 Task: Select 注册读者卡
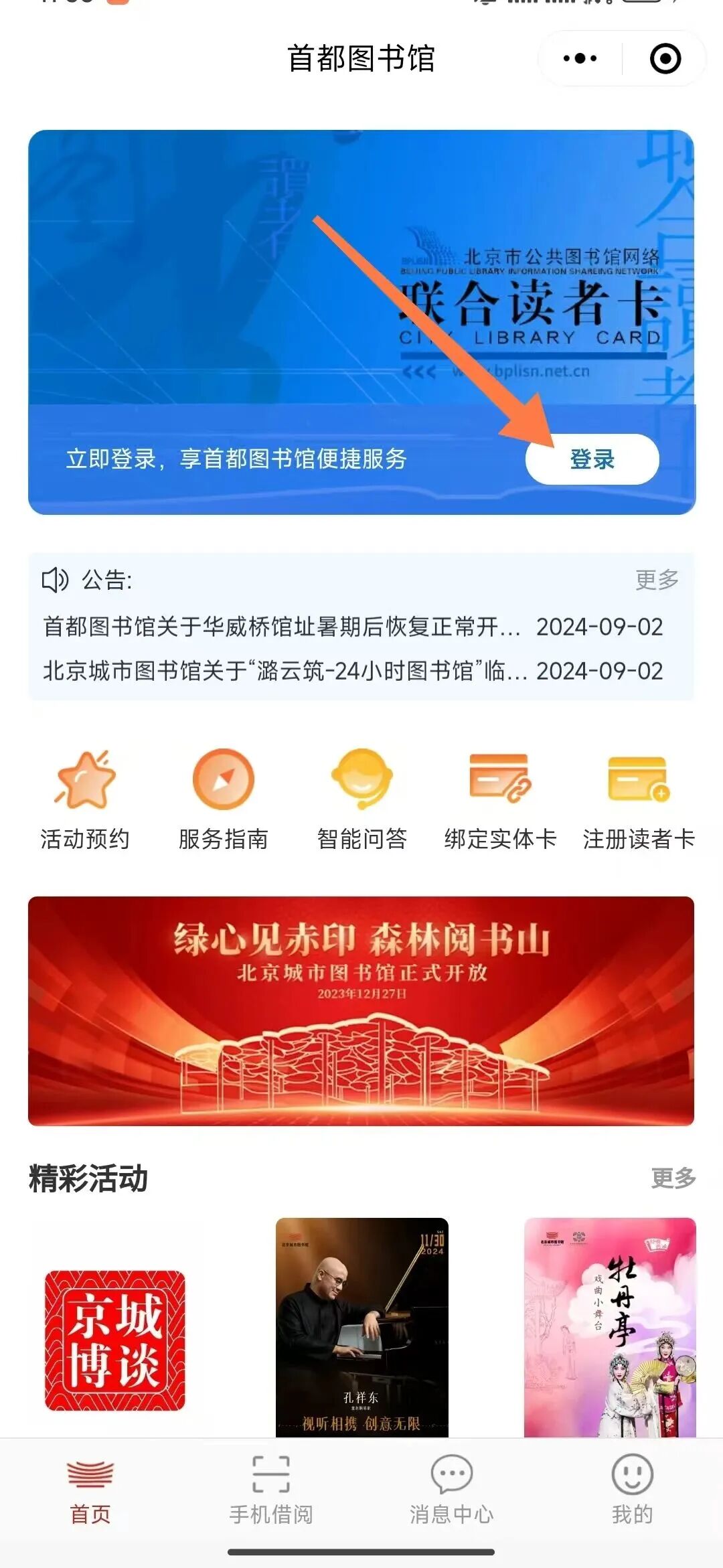[638, 800]
